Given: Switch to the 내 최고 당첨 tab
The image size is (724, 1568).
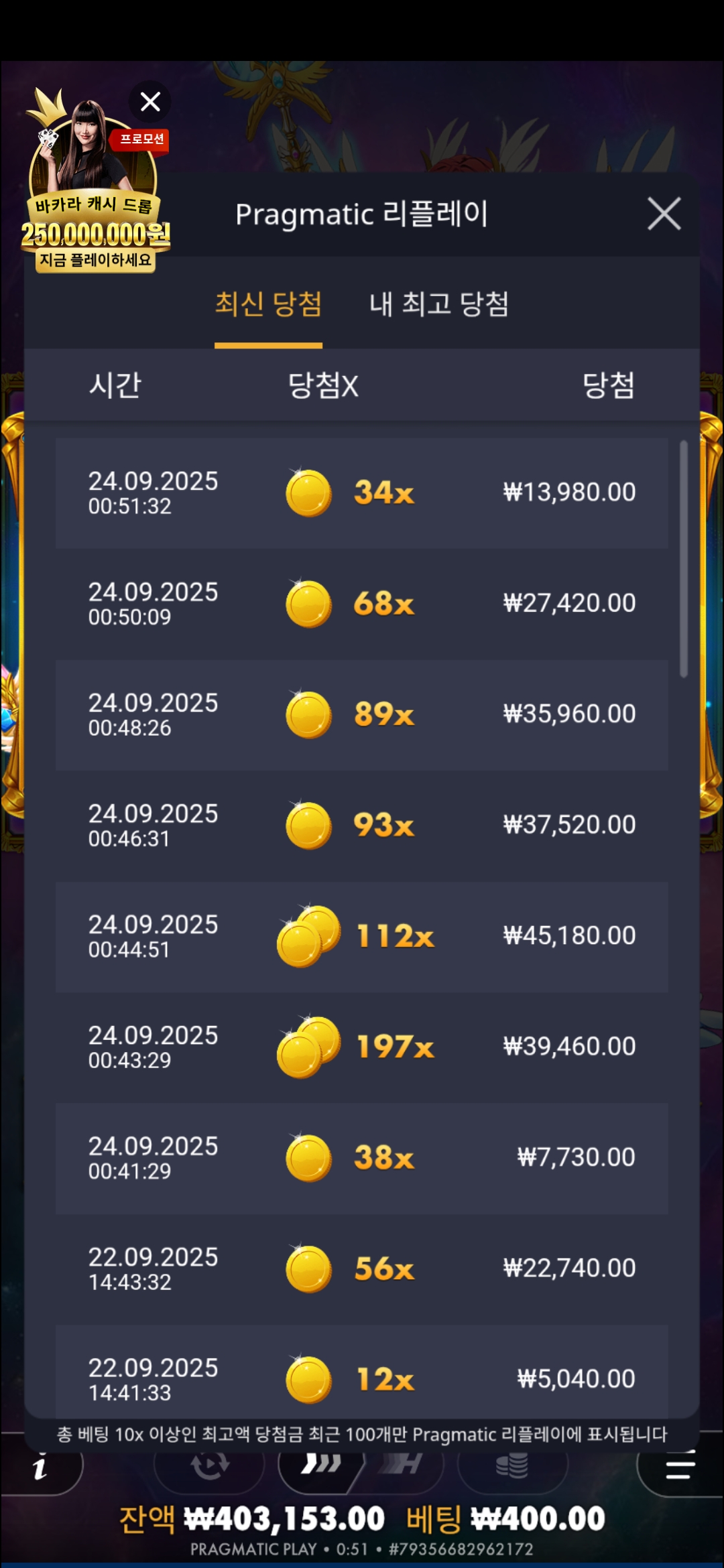Looking at the screenshot, I should (x=439, y=305).
